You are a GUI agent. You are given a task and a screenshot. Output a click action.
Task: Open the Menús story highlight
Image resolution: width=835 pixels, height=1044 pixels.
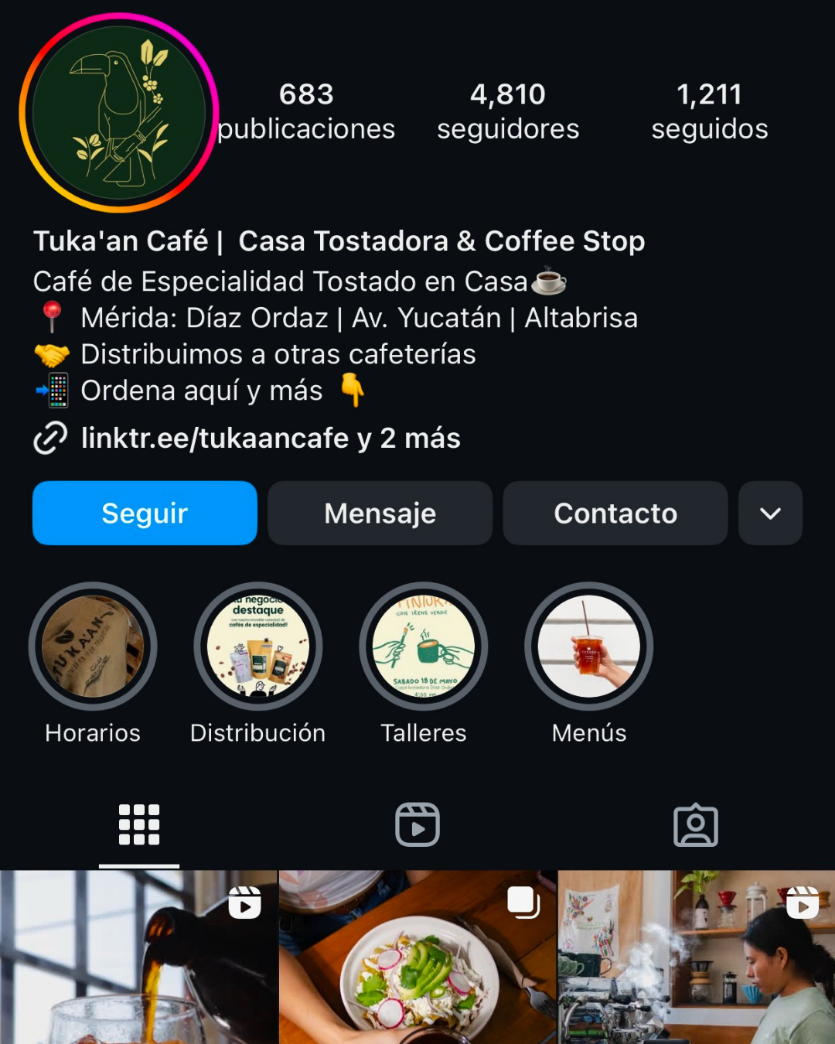[589, 646]
